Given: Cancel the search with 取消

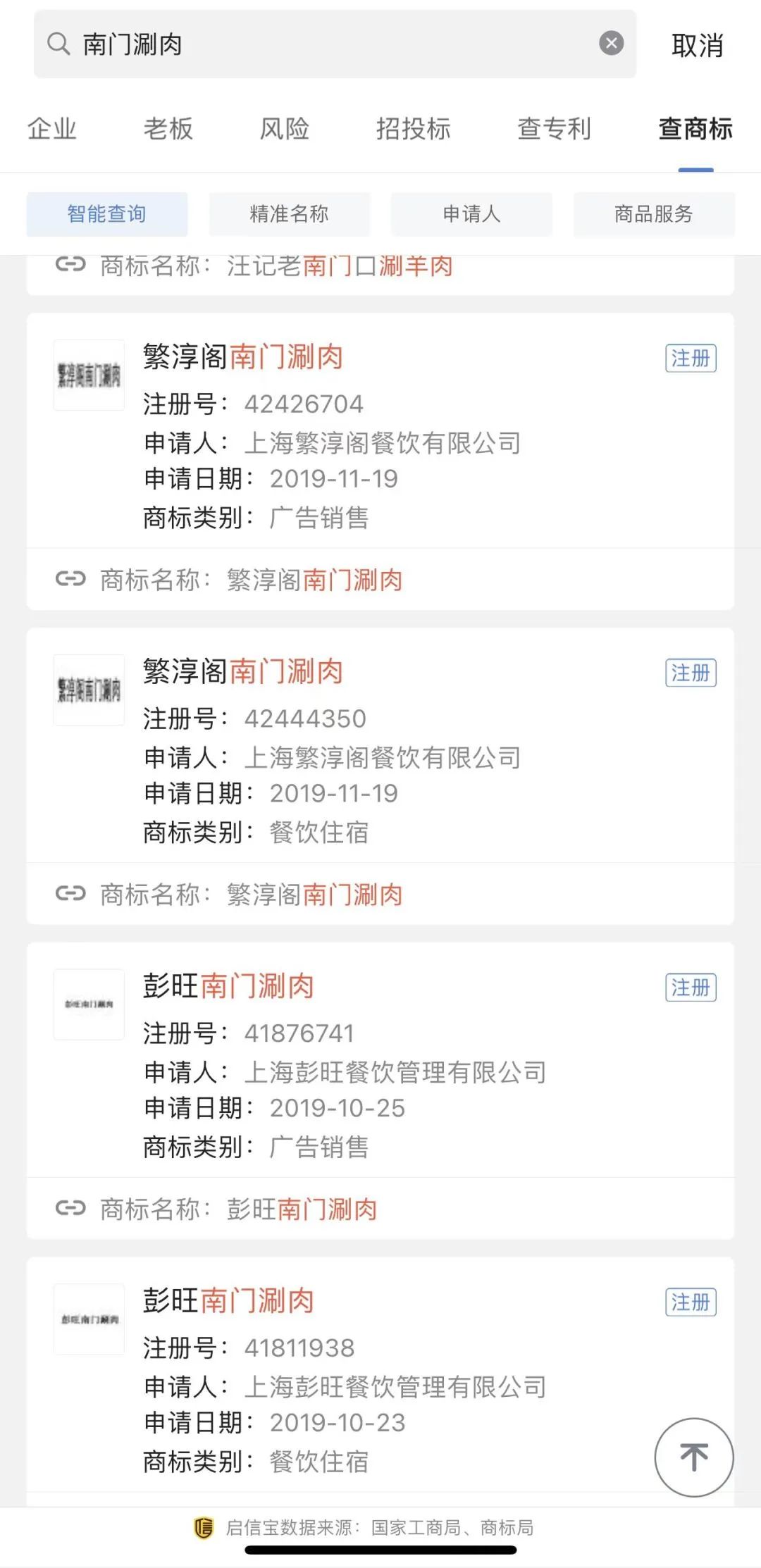Looking at the screenshot, I should tap(697, 46).
